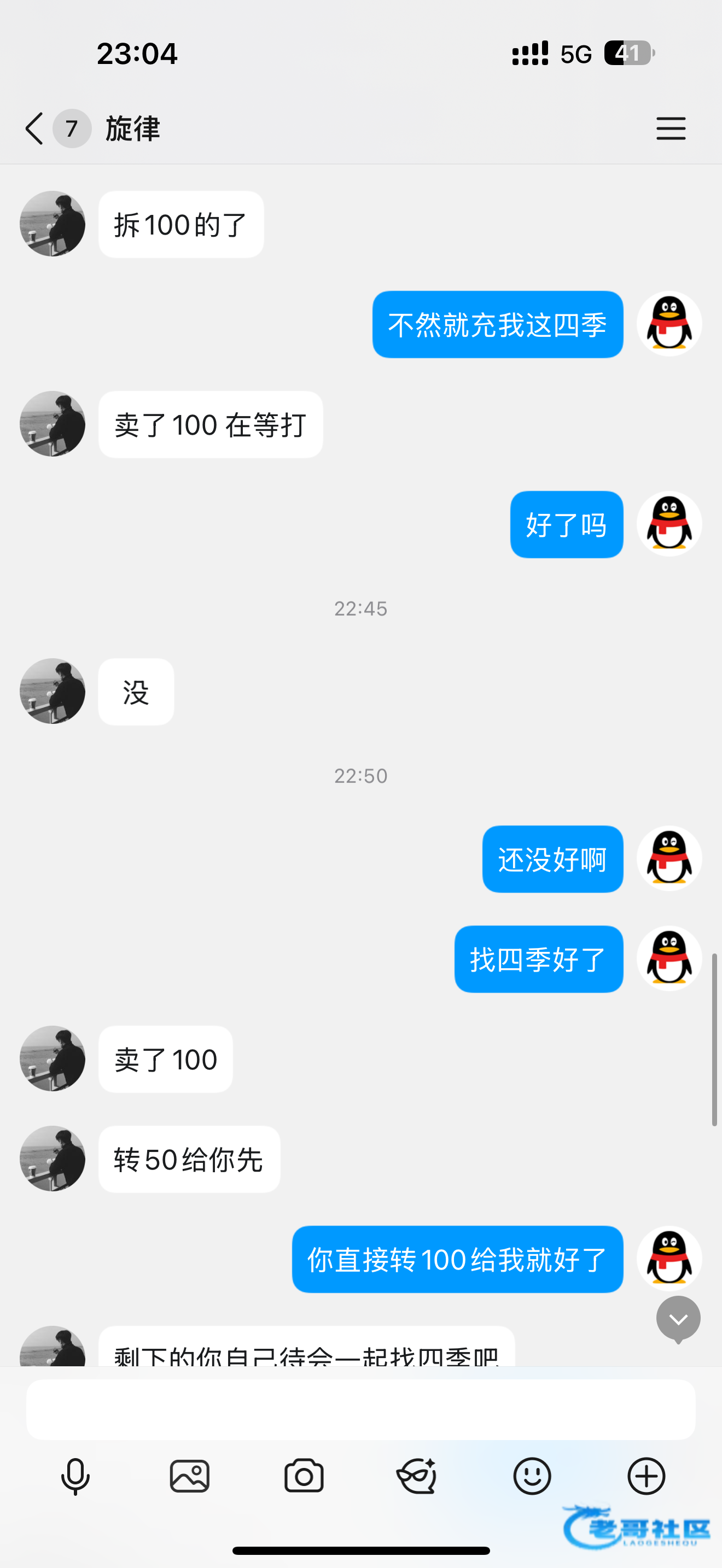Screen dimensions: 722x1568
Task: Tap the chat title 旋律
Action: click(133, 128)
